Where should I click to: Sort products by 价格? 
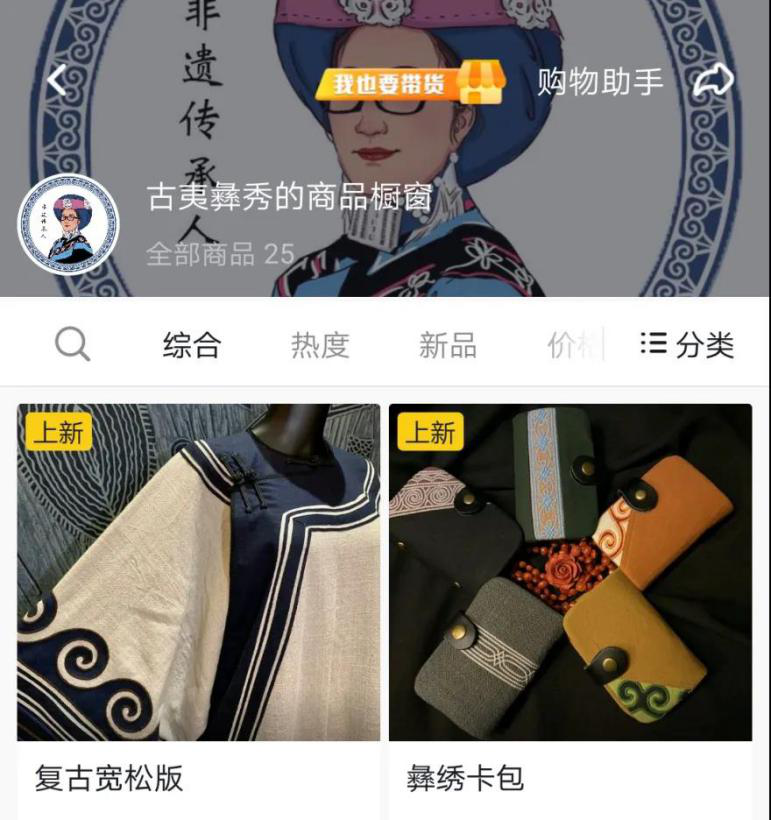coord(572,345)
